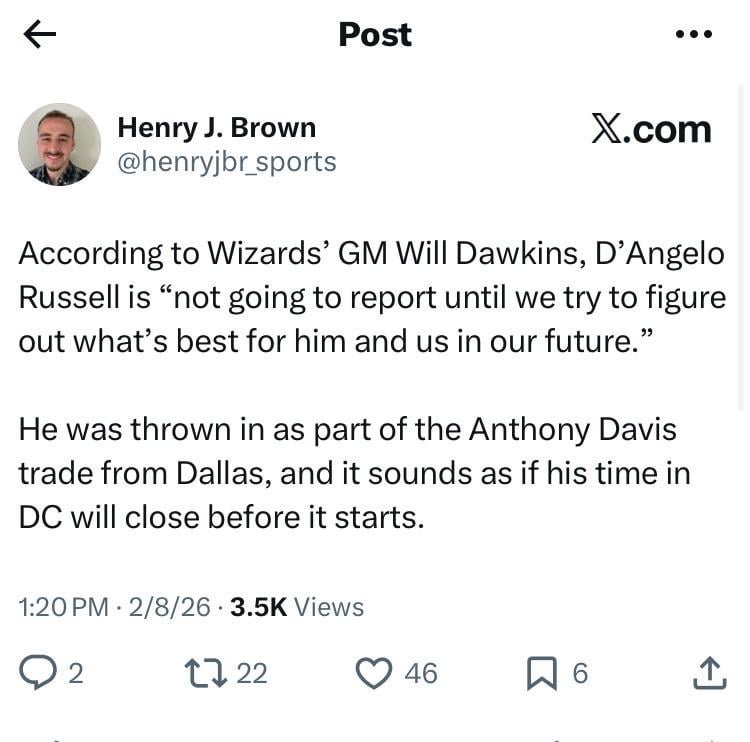
Task: Repost the D'Angelo Russell post
Action: (206, 673)
